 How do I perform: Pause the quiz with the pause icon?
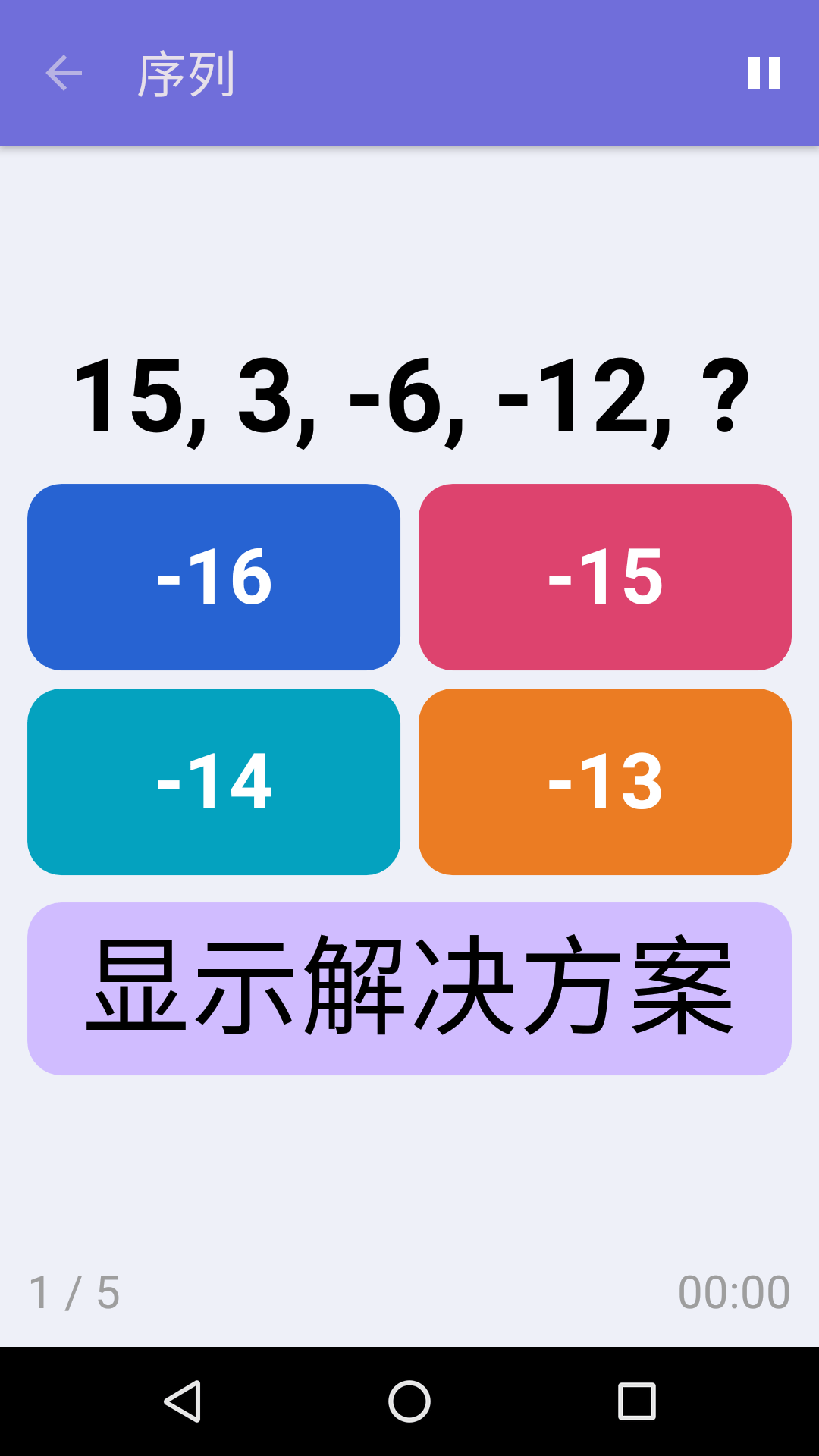pos(764,73)
